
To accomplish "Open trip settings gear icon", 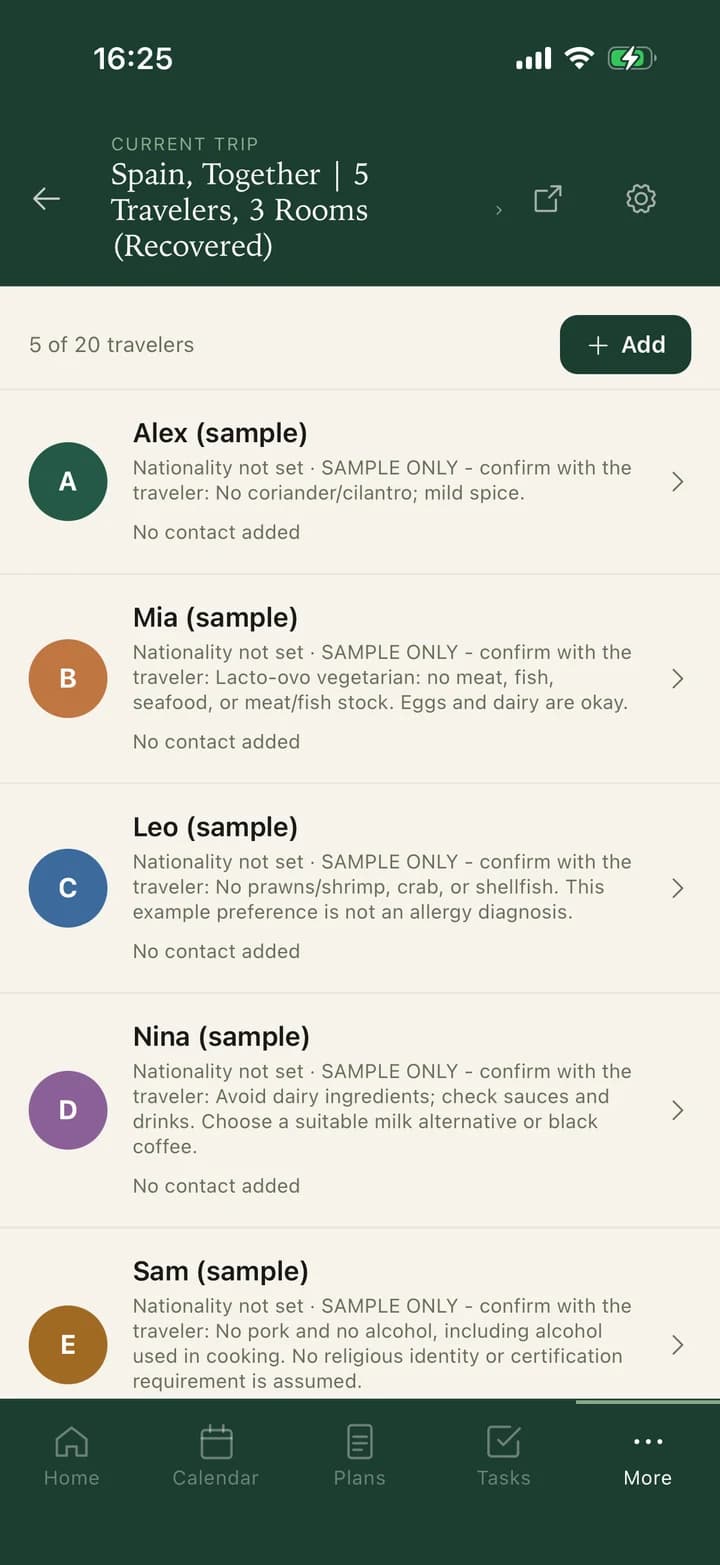I will pos(641,198).
